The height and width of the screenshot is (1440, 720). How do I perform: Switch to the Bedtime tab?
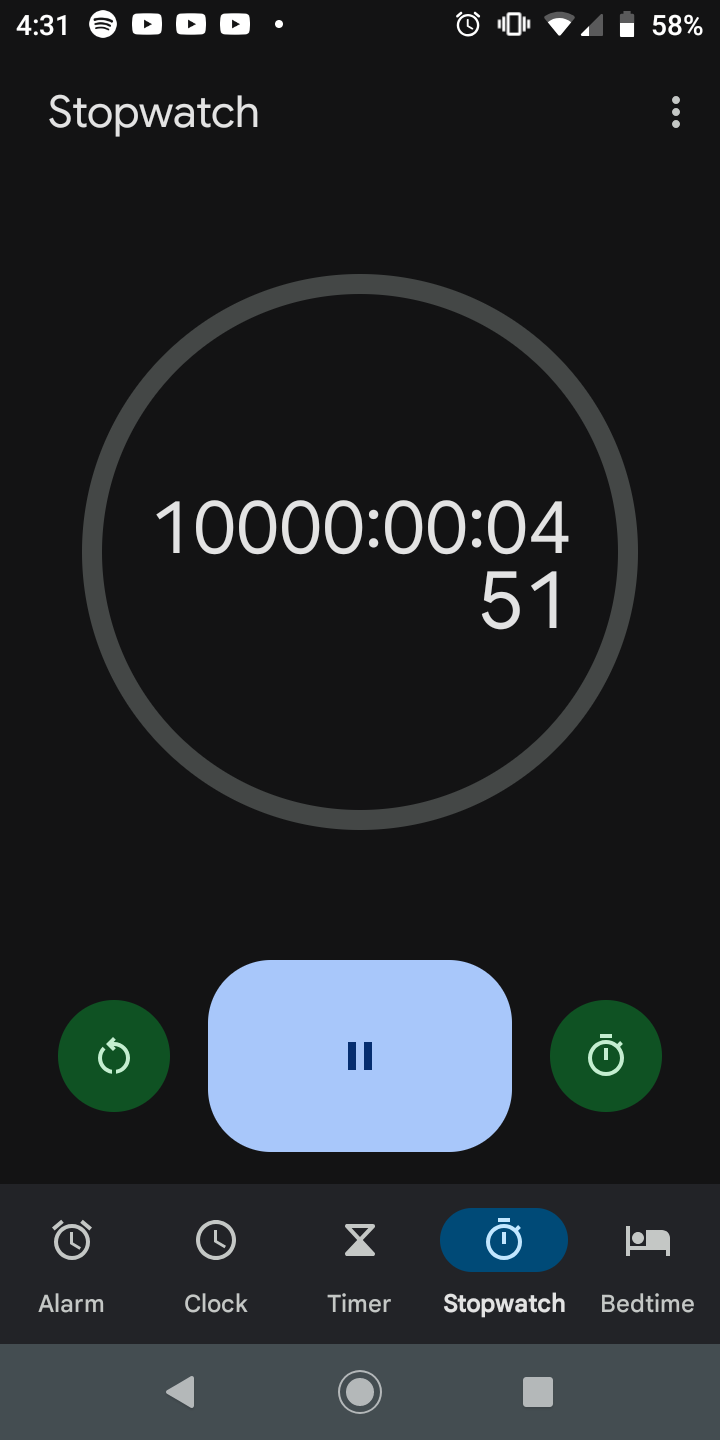click(x=647, y=1262)
